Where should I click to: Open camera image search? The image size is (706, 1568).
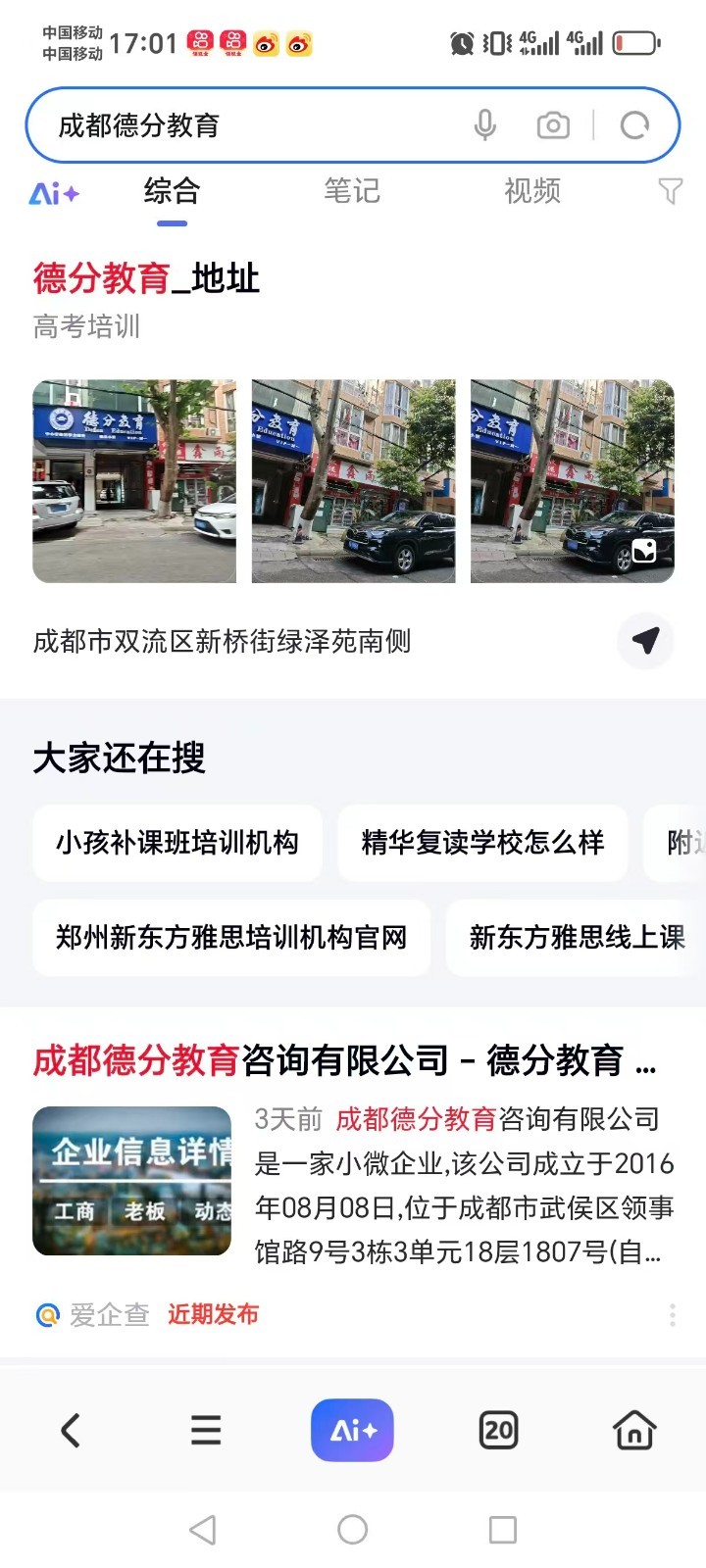tap(553, 125)
